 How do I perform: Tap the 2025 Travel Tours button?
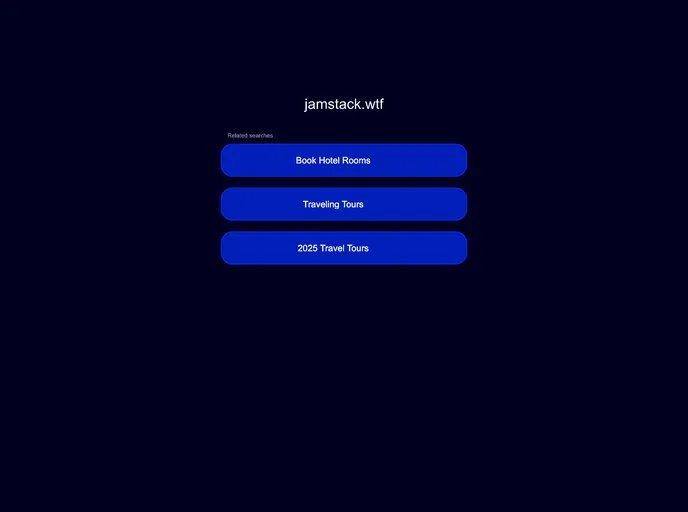pos(343,248)
